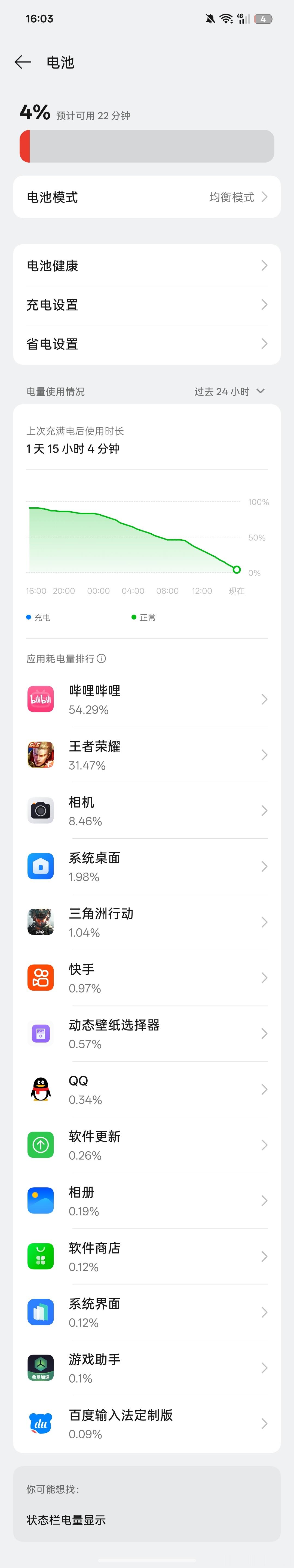Expand the 过去 24 小时 time range dropdown
The height and width of the screenshot is (1568, 294).
point(229,391)
